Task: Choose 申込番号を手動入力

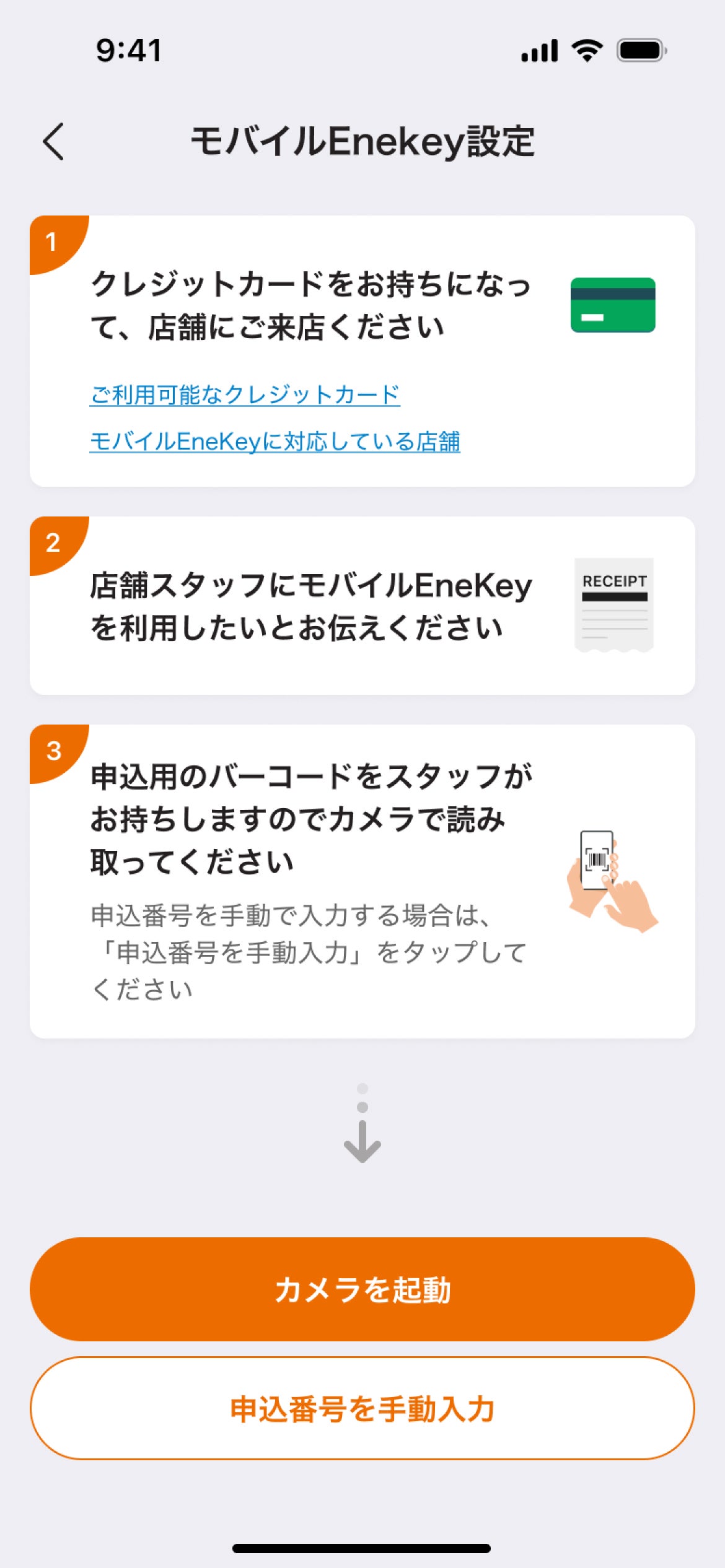Action: 362,1408
